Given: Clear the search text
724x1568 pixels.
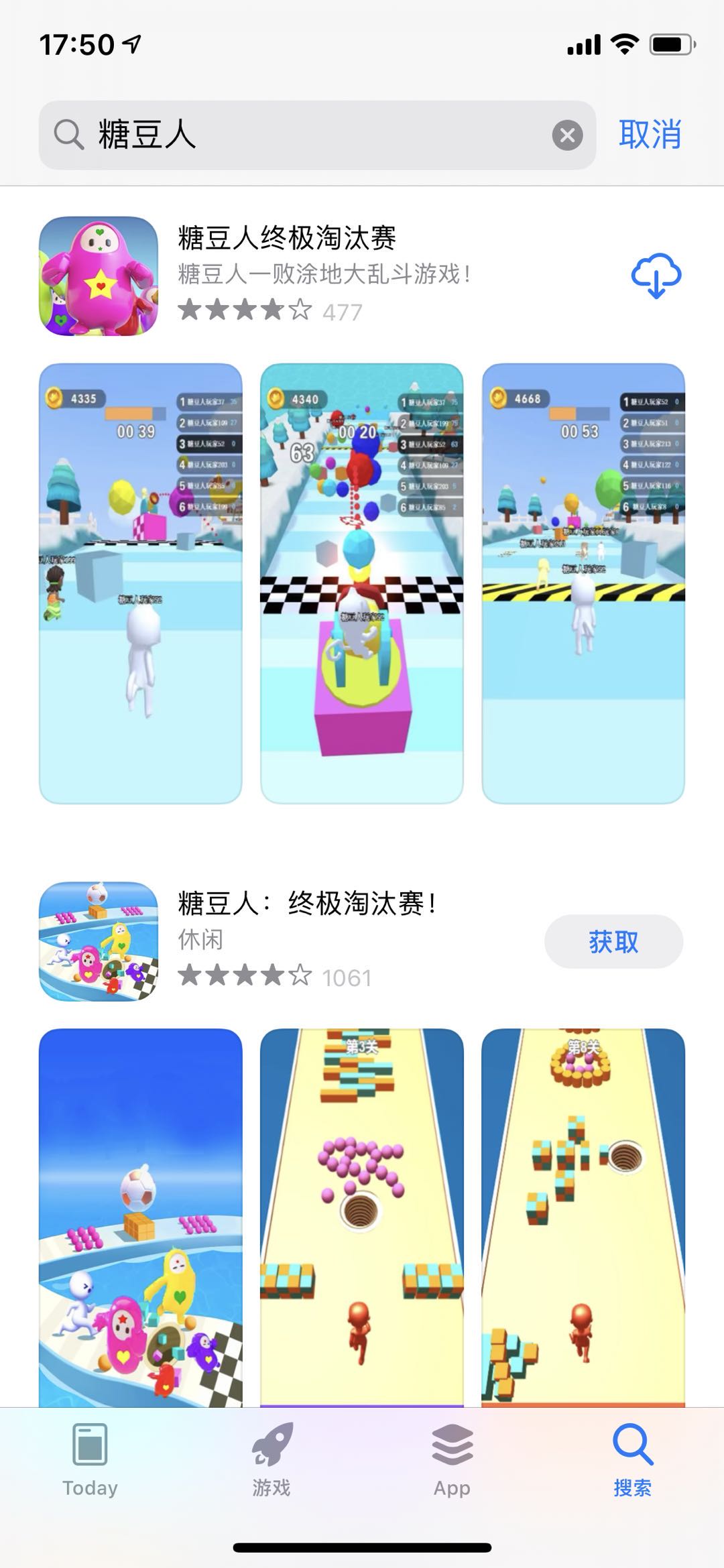Looking at the screenshot, I should (x=567, y=135).
